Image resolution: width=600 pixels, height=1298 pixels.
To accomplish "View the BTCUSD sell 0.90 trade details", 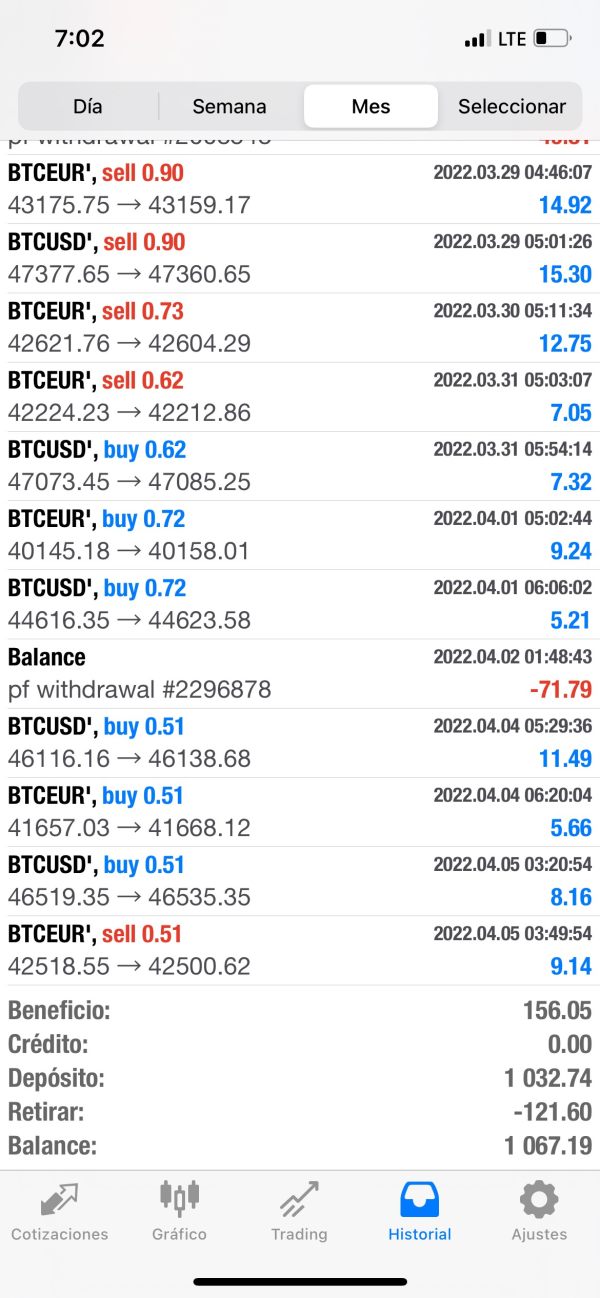I will pos(300,258).
